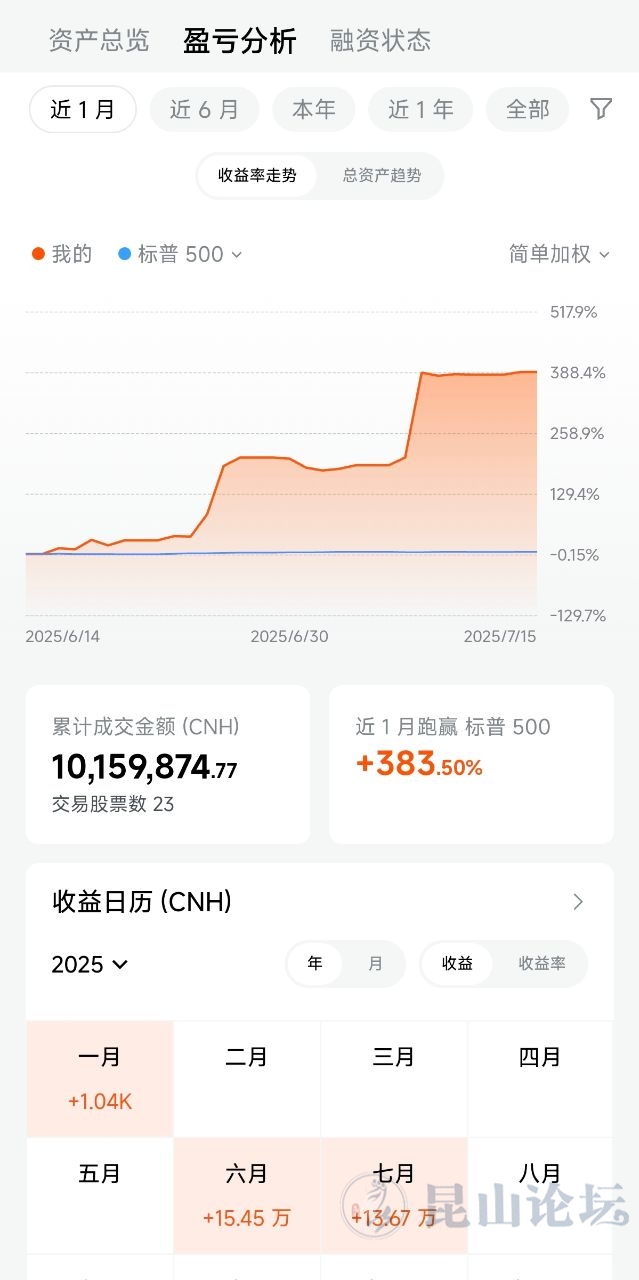Change the 2025 year selector
The image size is (639, 1280).
(x=89, y=964)
